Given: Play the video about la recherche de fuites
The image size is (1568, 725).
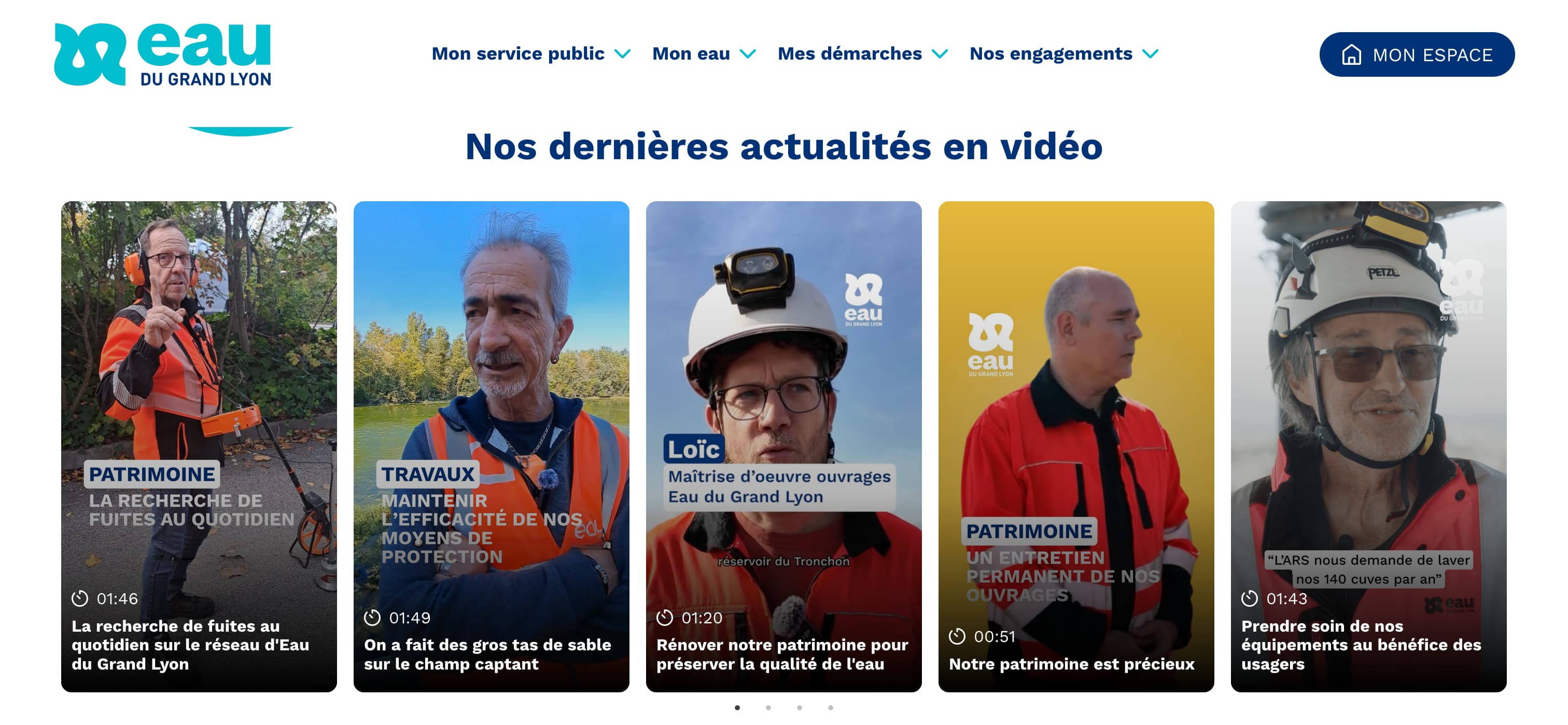Looking at the screenshot, I should click(199, 445).
